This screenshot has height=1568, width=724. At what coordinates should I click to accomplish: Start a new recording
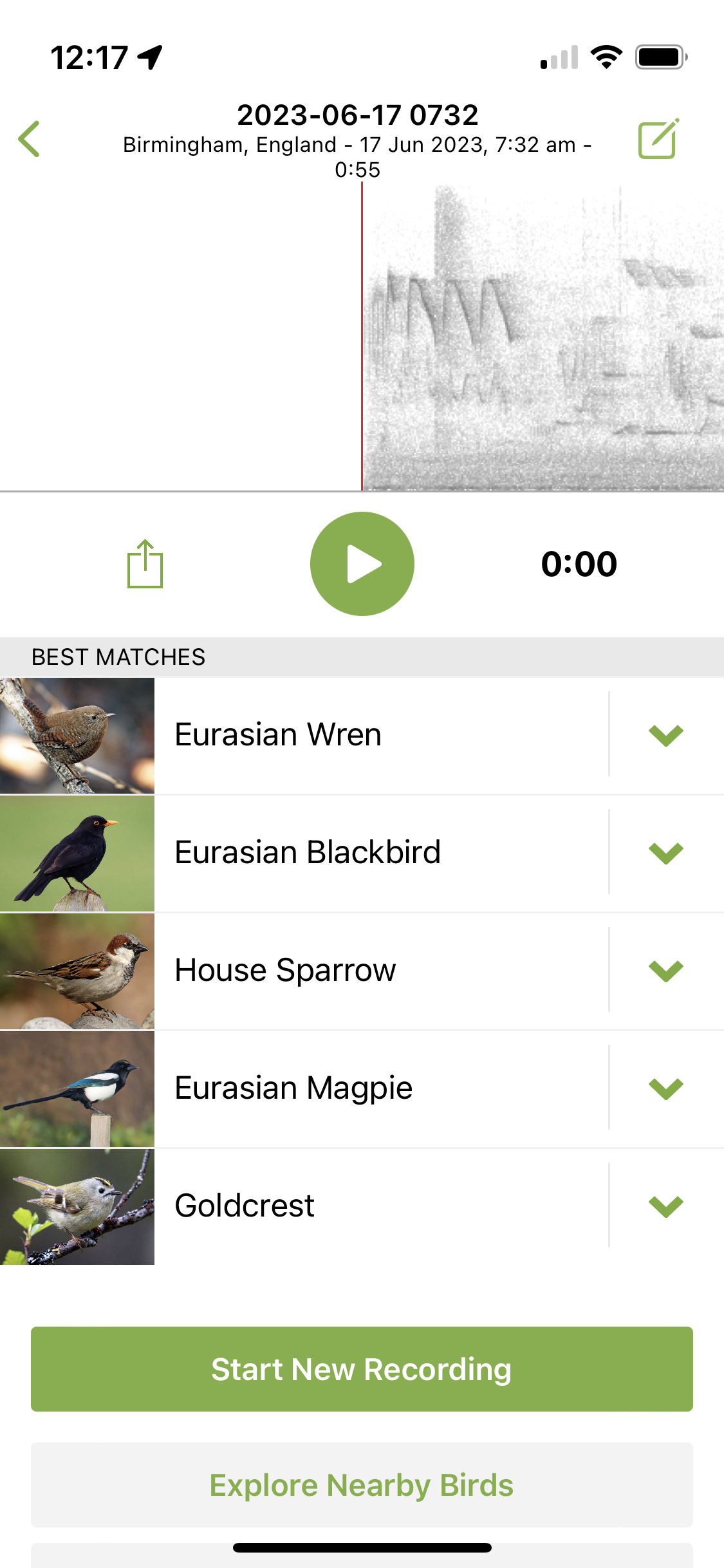[x=362, y=1369]
